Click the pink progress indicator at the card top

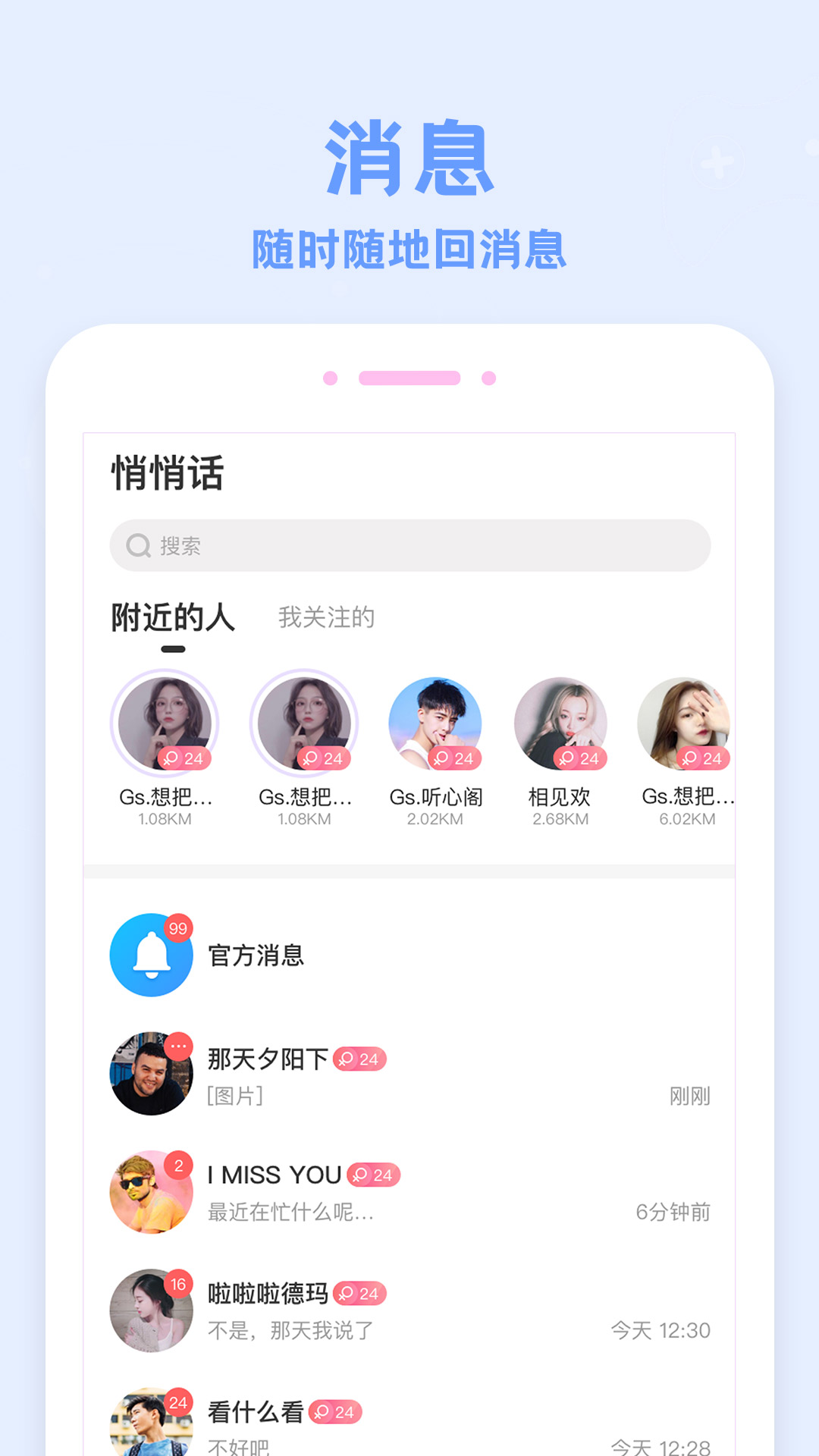[x=409, y=377]
